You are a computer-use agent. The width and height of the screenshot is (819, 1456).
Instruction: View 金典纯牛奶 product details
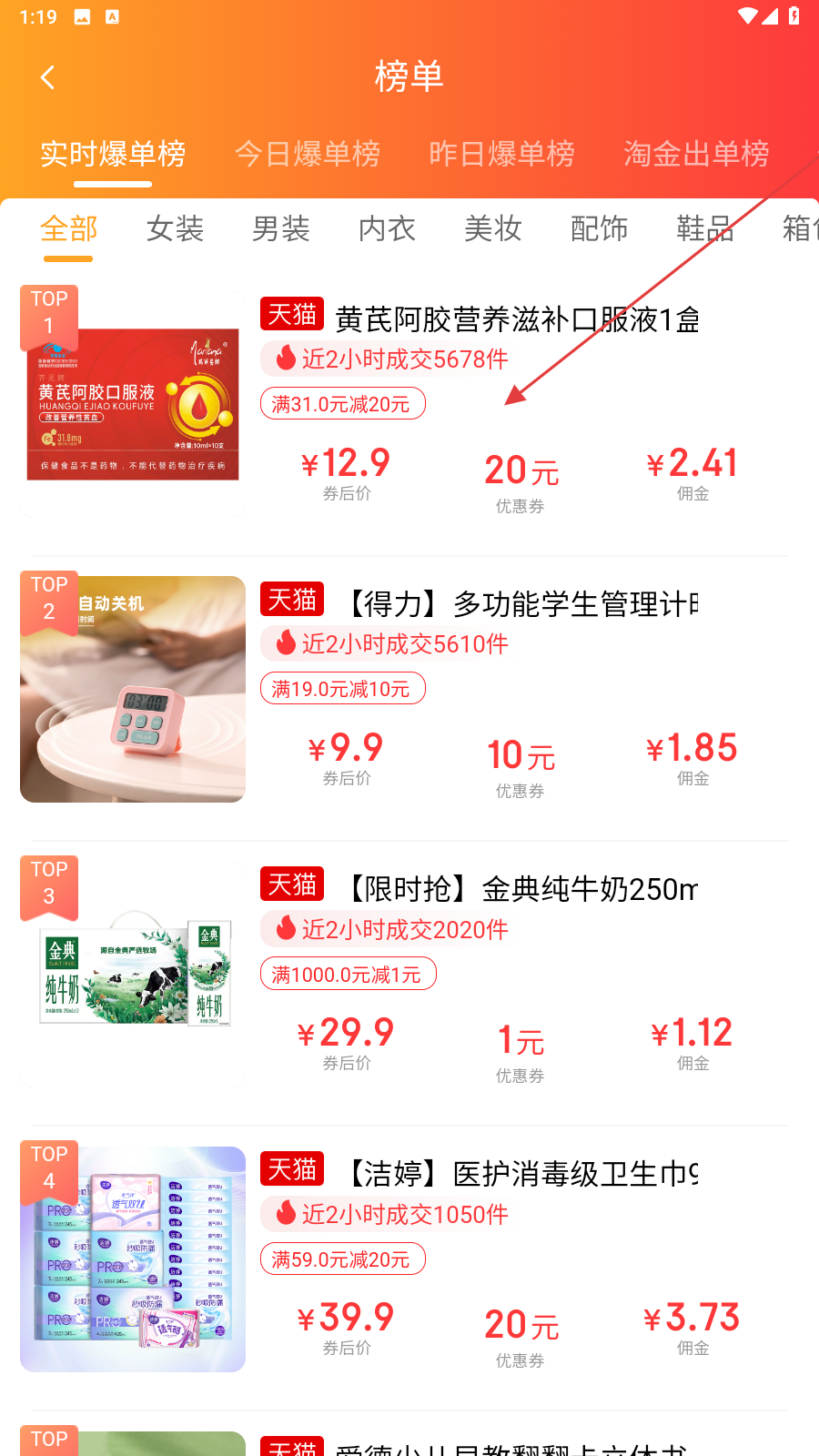(x=519, y=889)
